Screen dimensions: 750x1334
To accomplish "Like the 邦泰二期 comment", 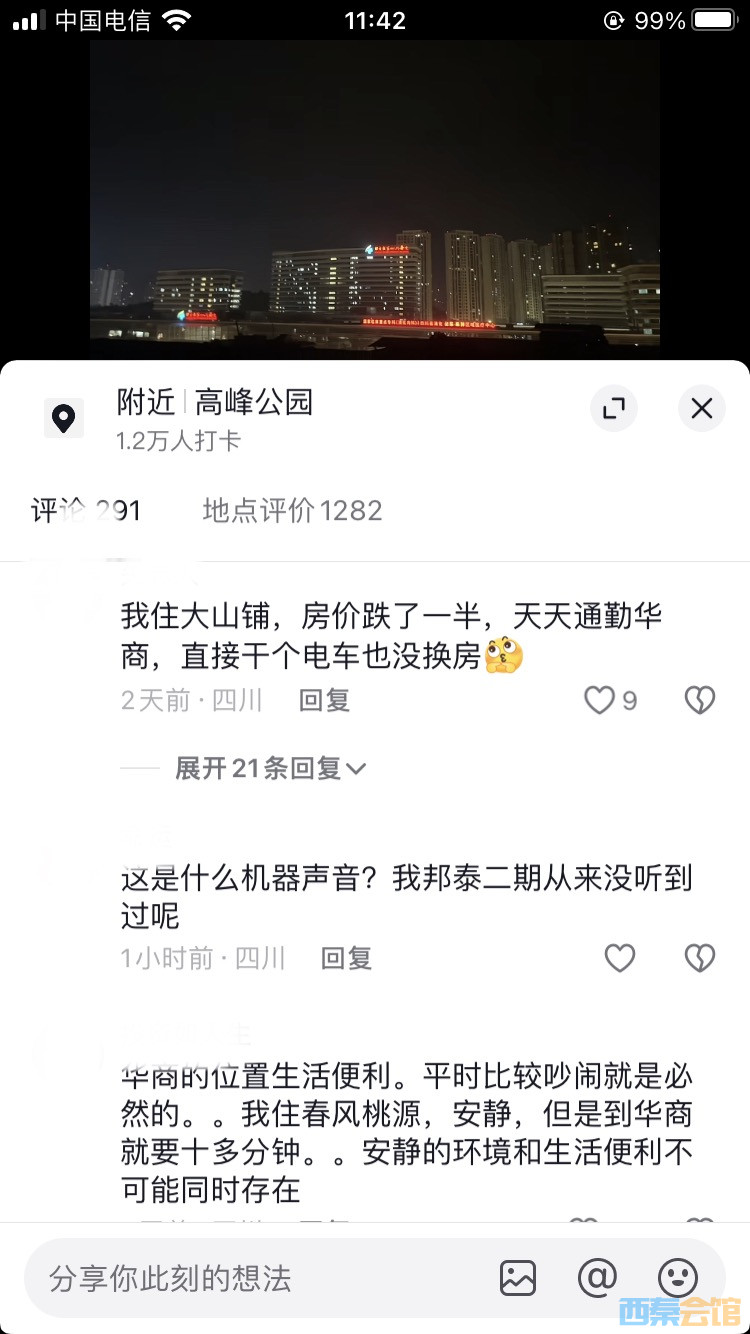I will [x=620, y=958].
